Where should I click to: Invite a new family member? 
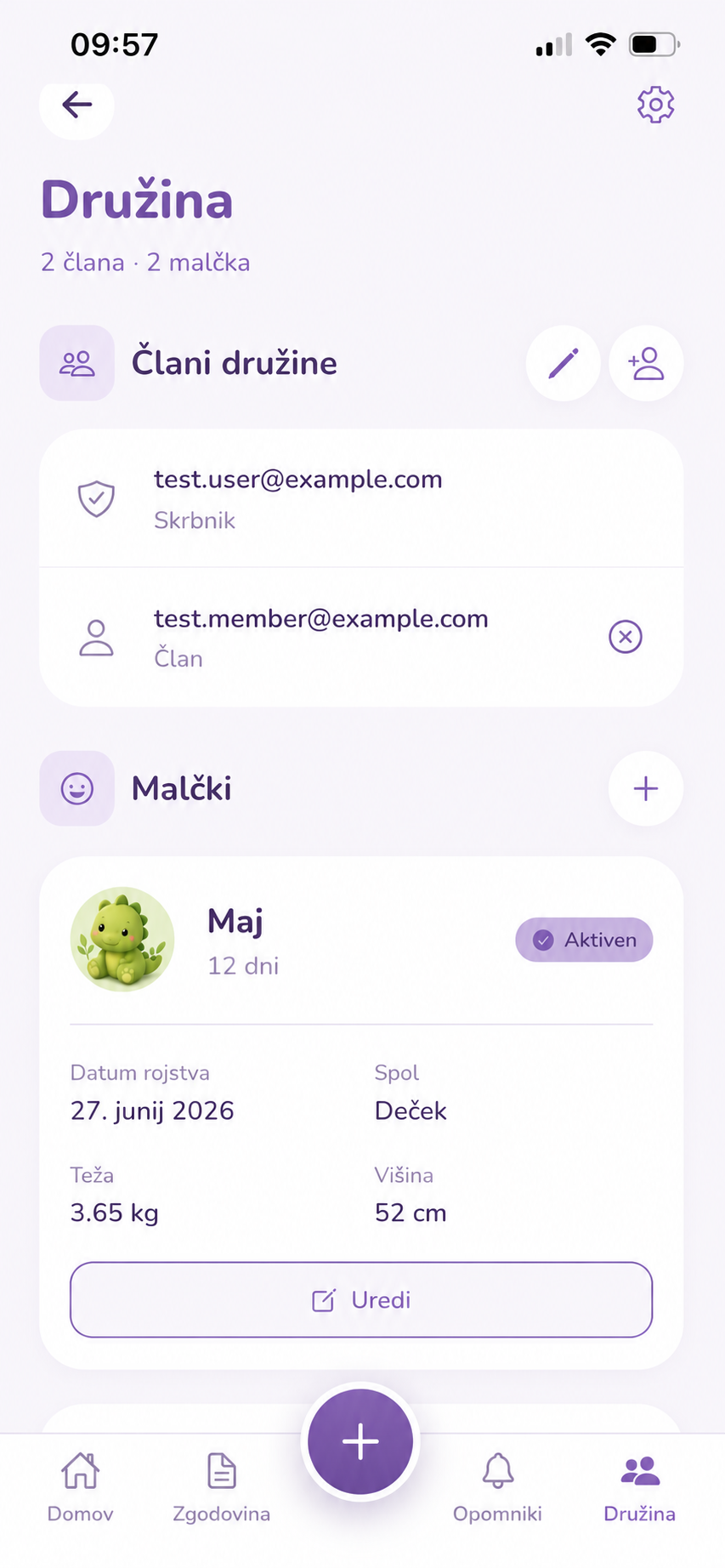(x=646, y=363)
